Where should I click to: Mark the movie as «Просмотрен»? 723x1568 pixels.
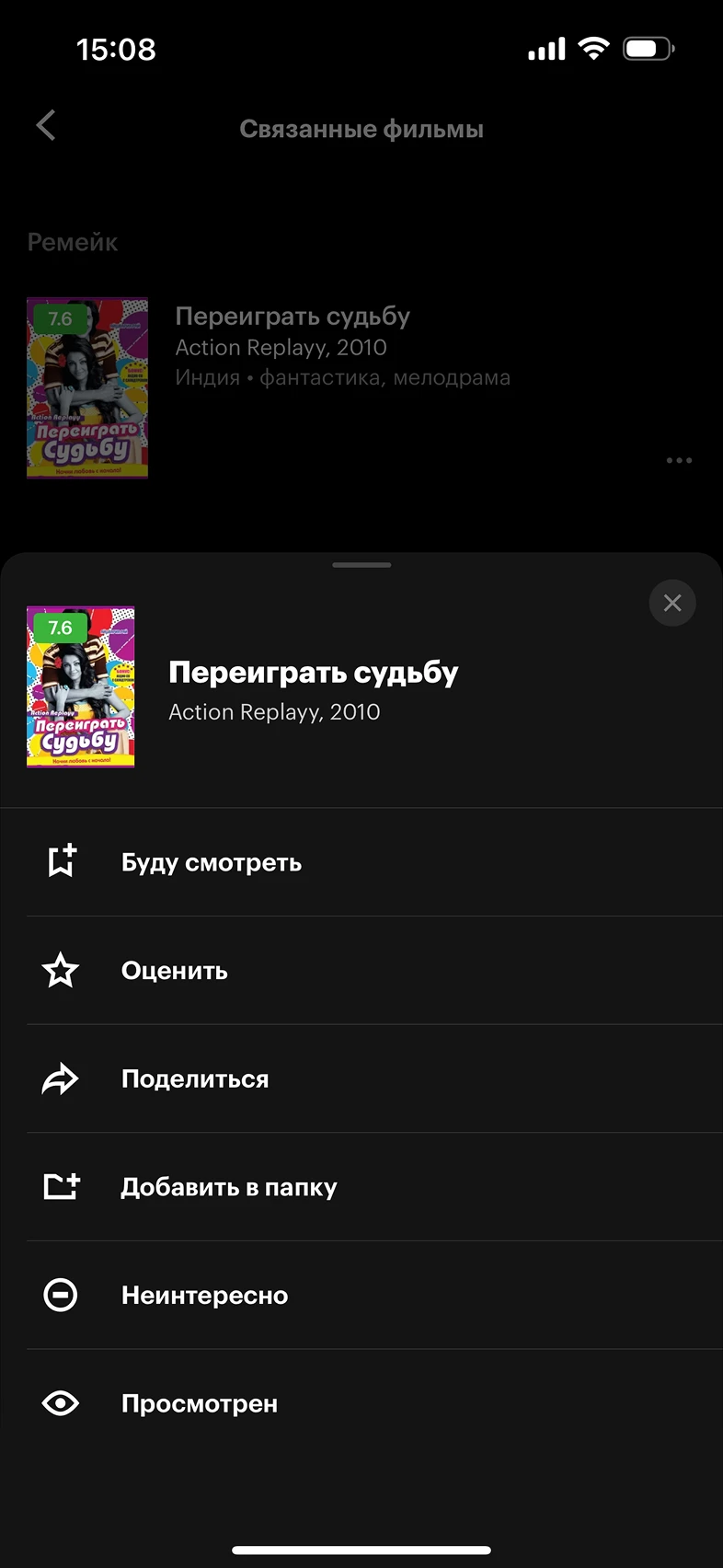point(199,1403)
